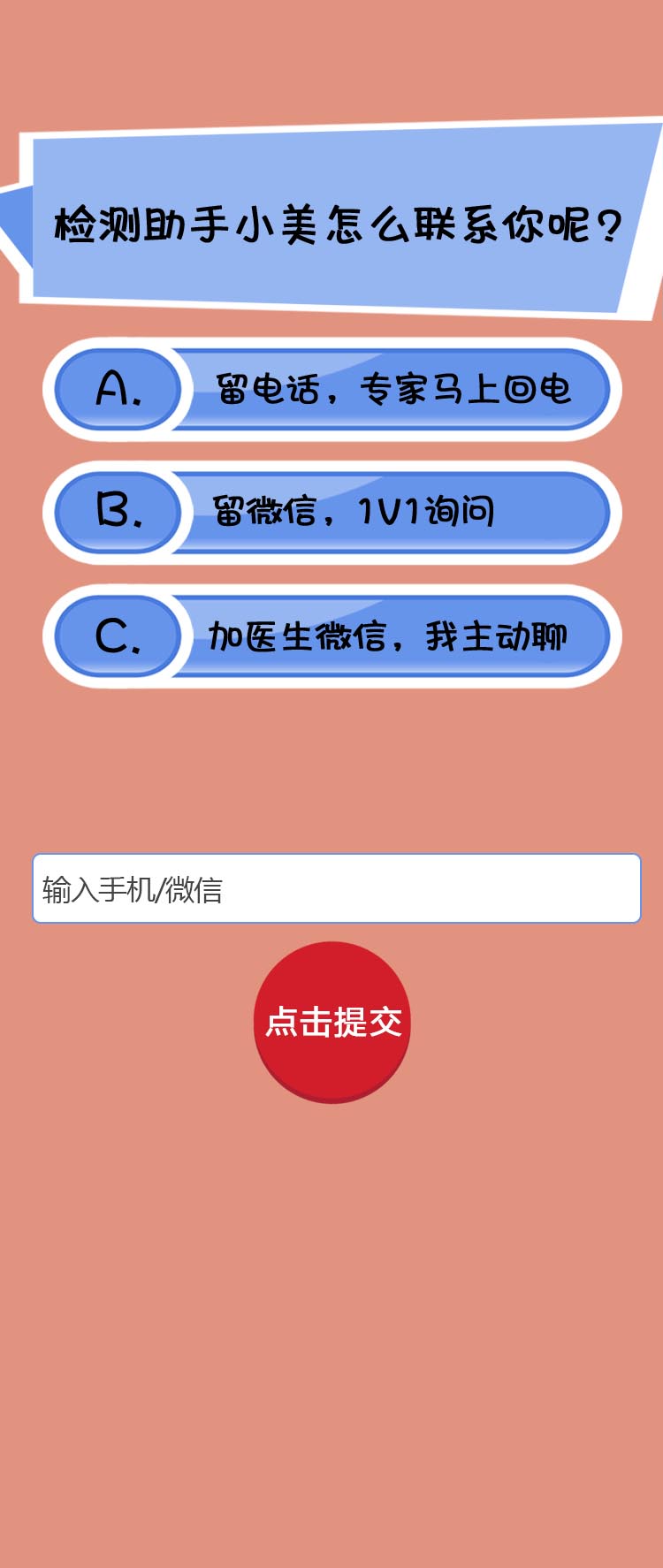The image size is (663, 1568).
Task: Focus the 输入手机/微信 text field
Action: click(336, 888)
